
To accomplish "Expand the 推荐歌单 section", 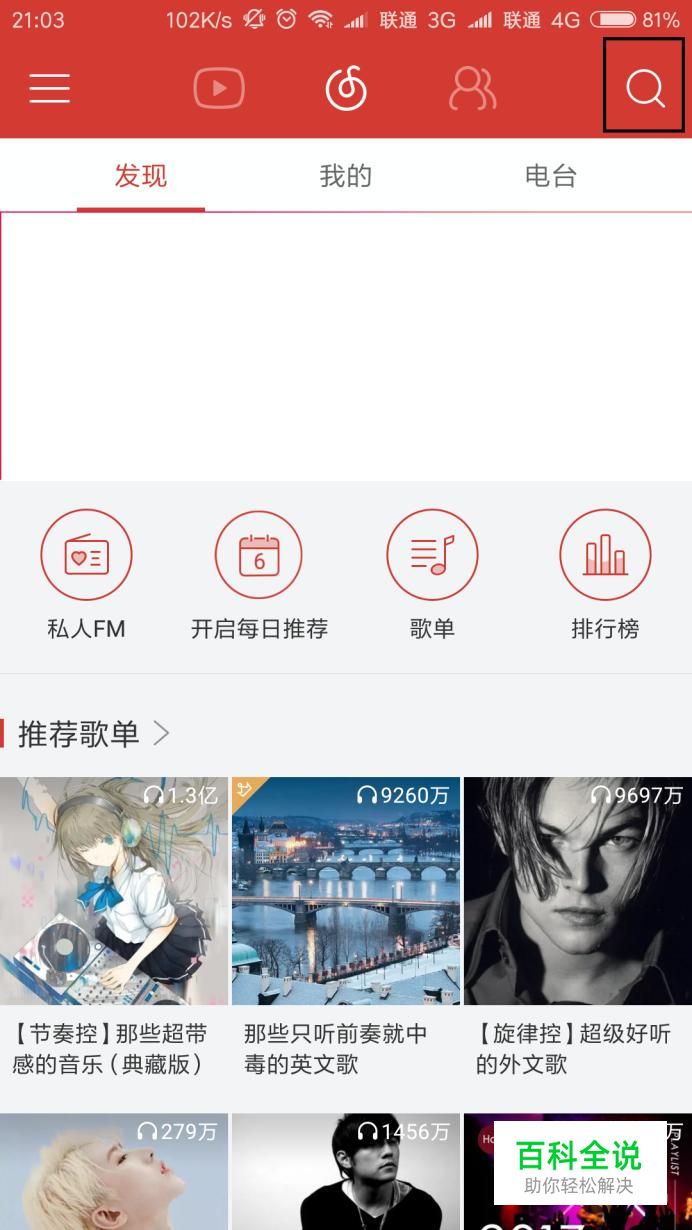I will click(93, 734).
